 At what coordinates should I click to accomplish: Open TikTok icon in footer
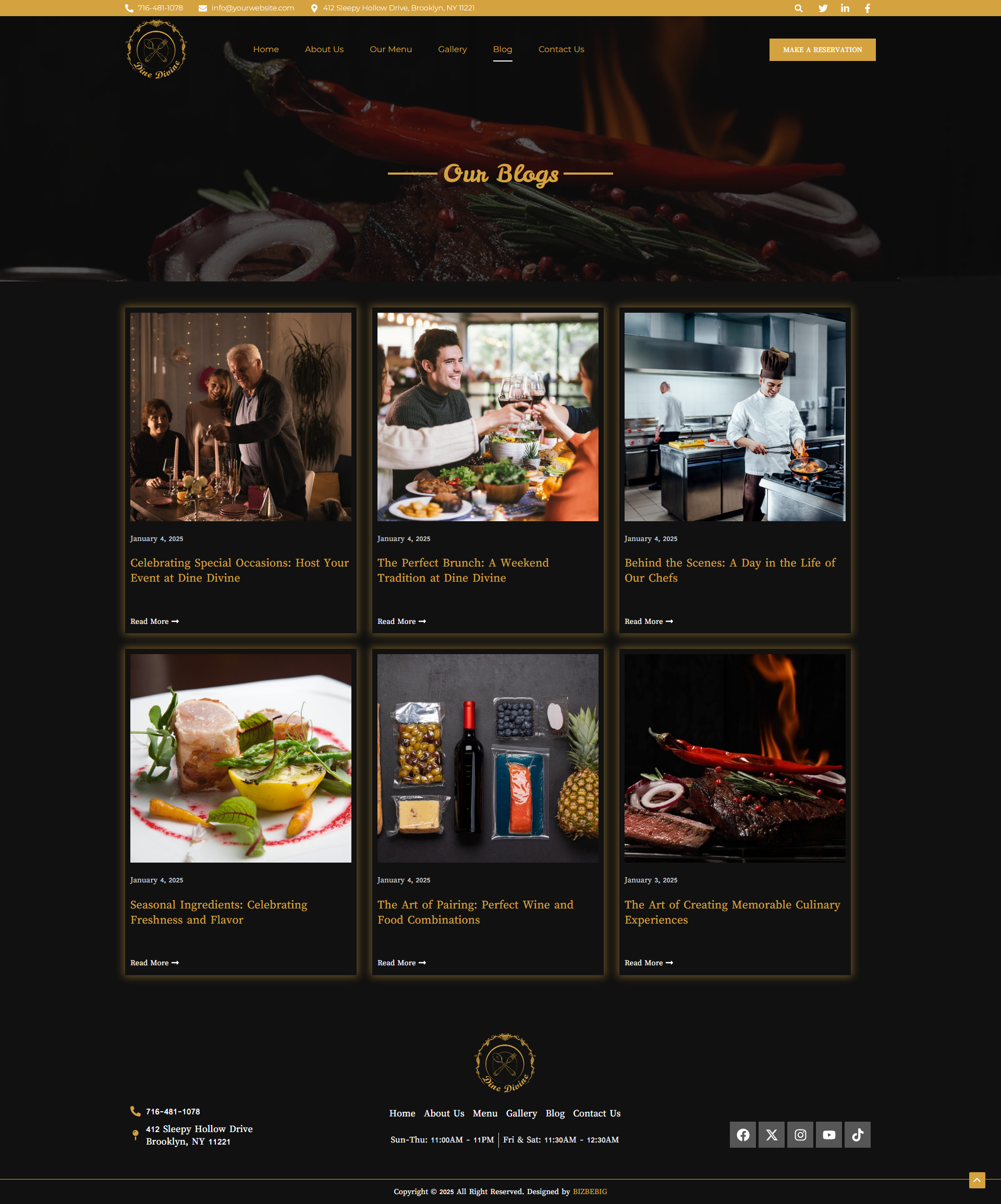click(857, 1135)
